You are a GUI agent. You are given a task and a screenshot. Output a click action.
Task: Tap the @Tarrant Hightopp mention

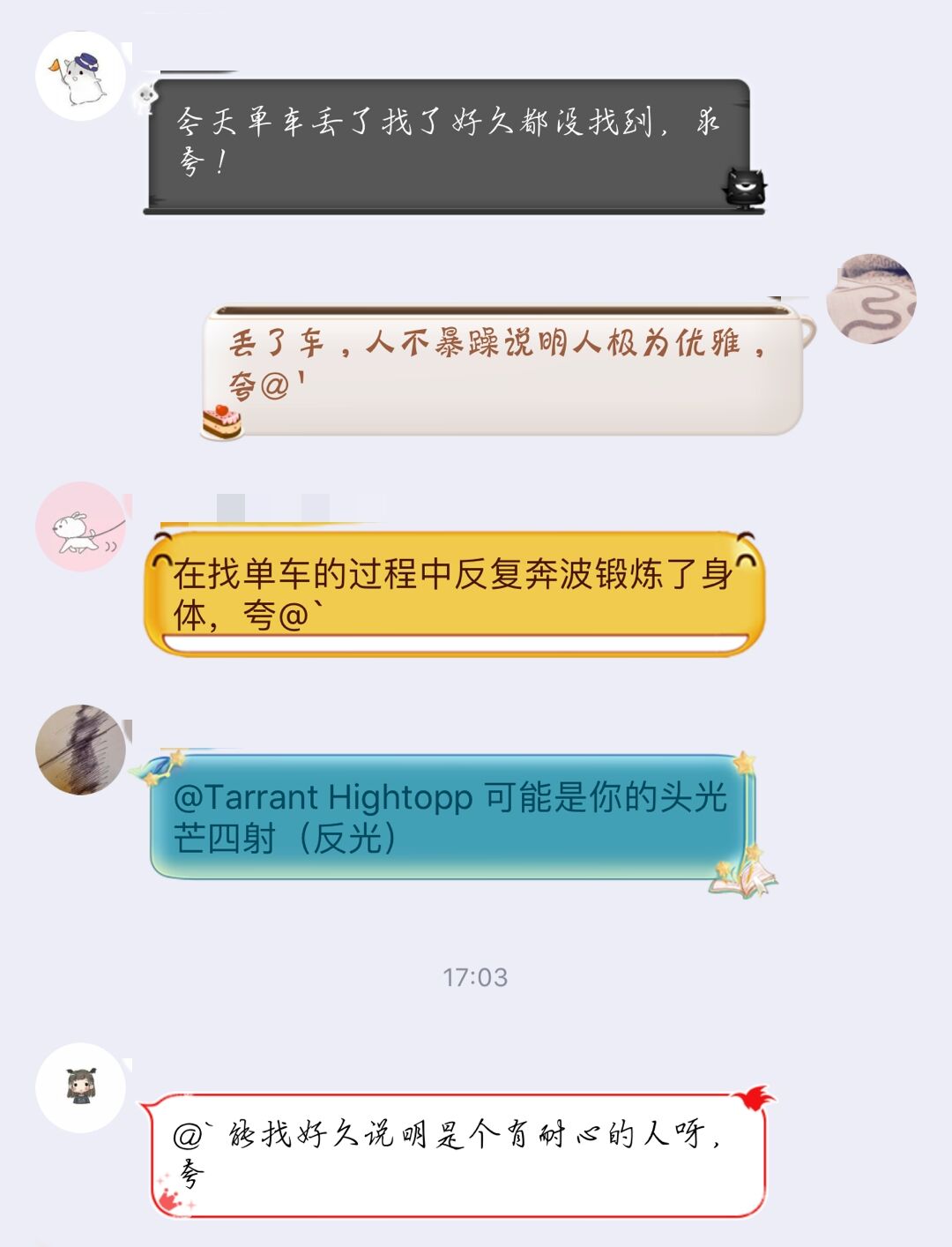(324, 797)
